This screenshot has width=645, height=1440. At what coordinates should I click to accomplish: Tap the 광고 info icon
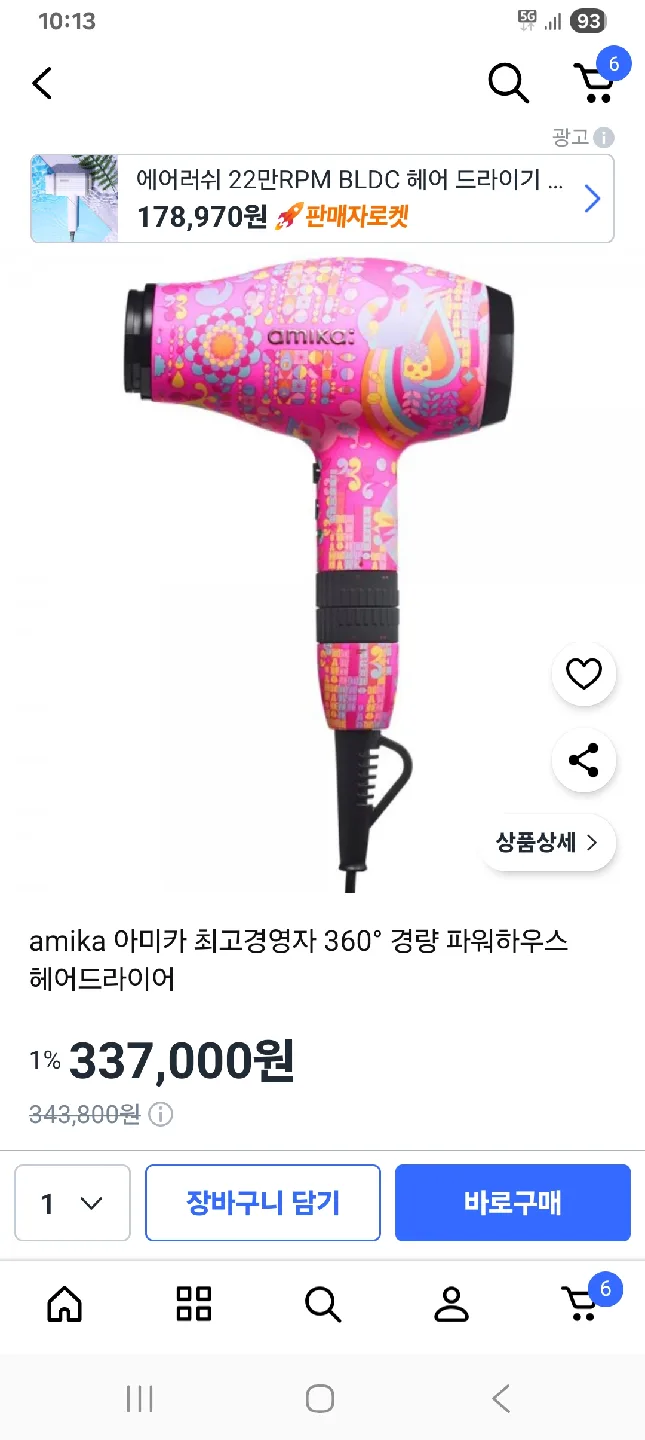pos(604,138)
